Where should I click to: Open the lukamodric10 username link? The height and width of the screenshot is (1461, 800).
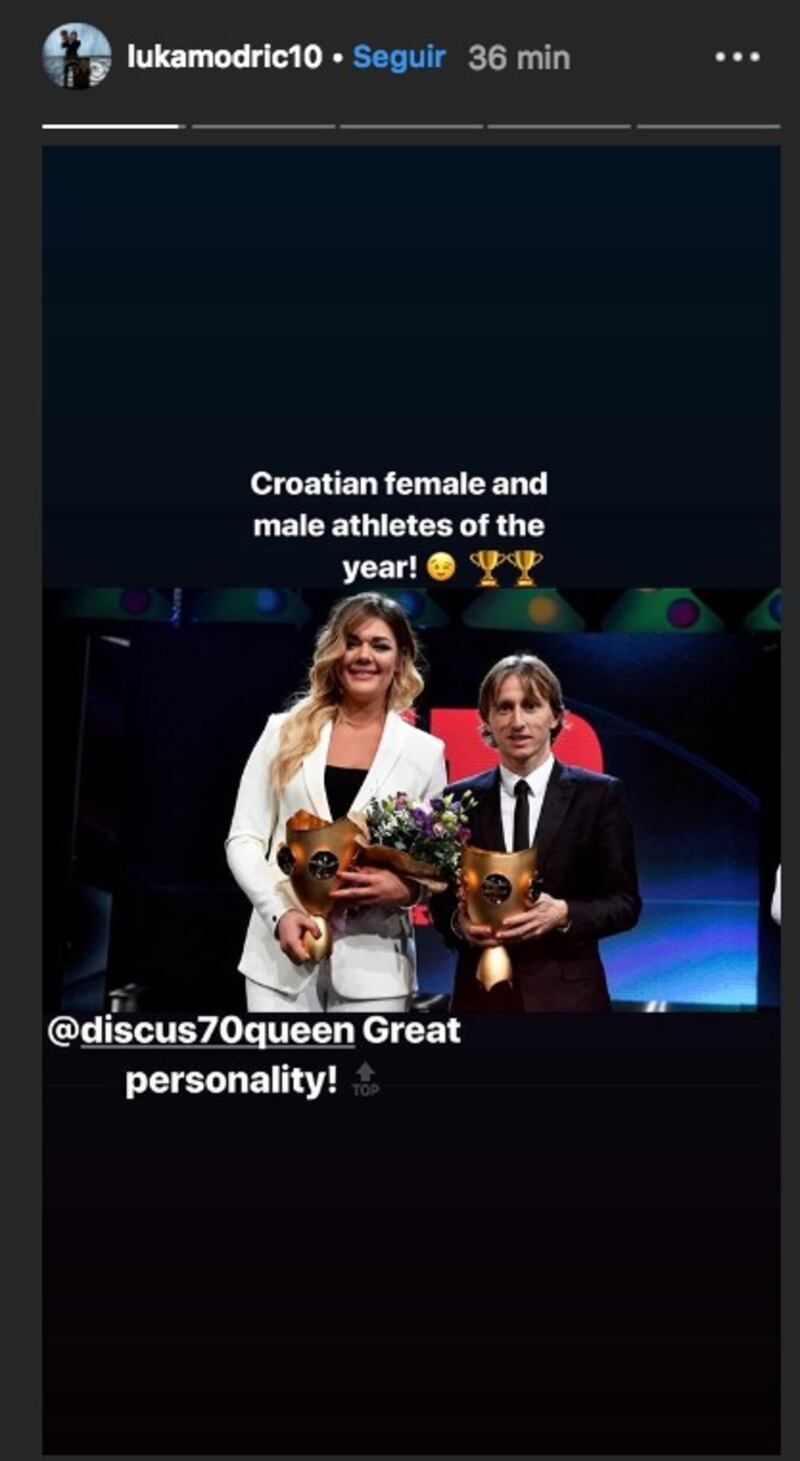tap(224, 58)
